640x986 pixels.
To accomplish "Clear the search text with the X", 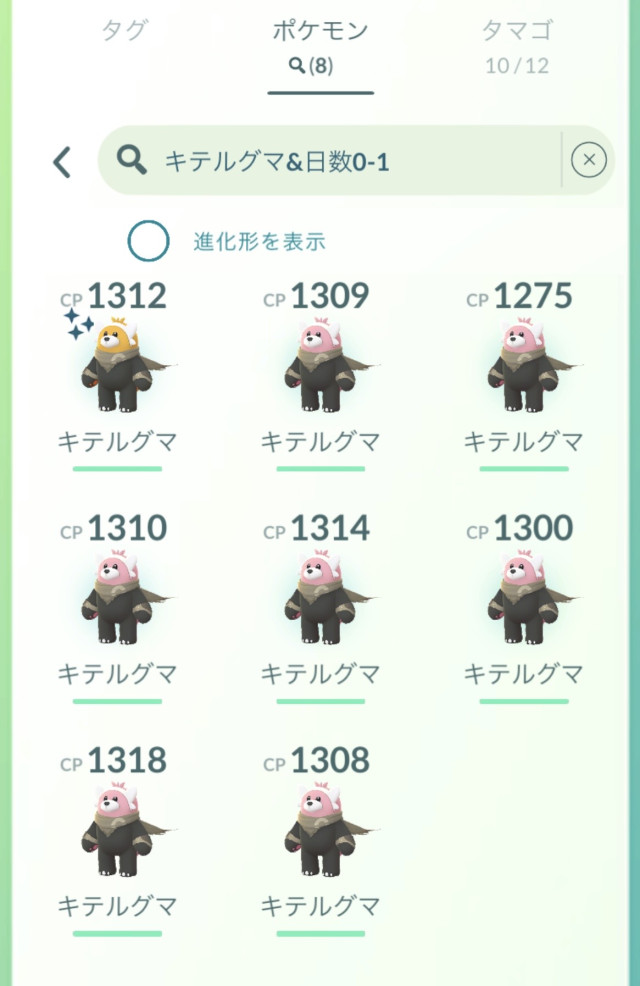I will [589, 160].
